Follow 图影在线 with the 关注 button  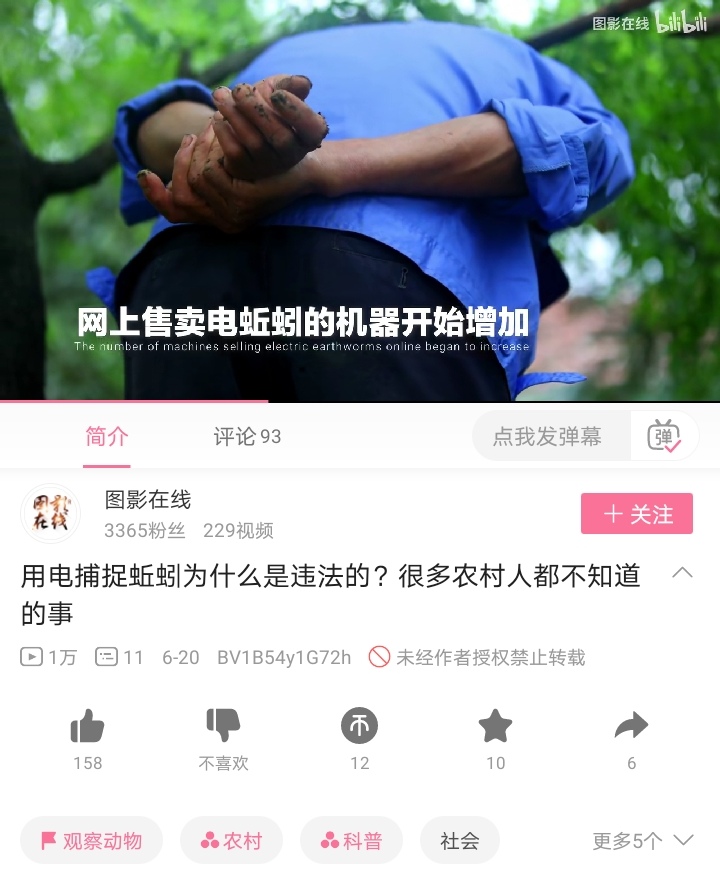coord(637,514)
